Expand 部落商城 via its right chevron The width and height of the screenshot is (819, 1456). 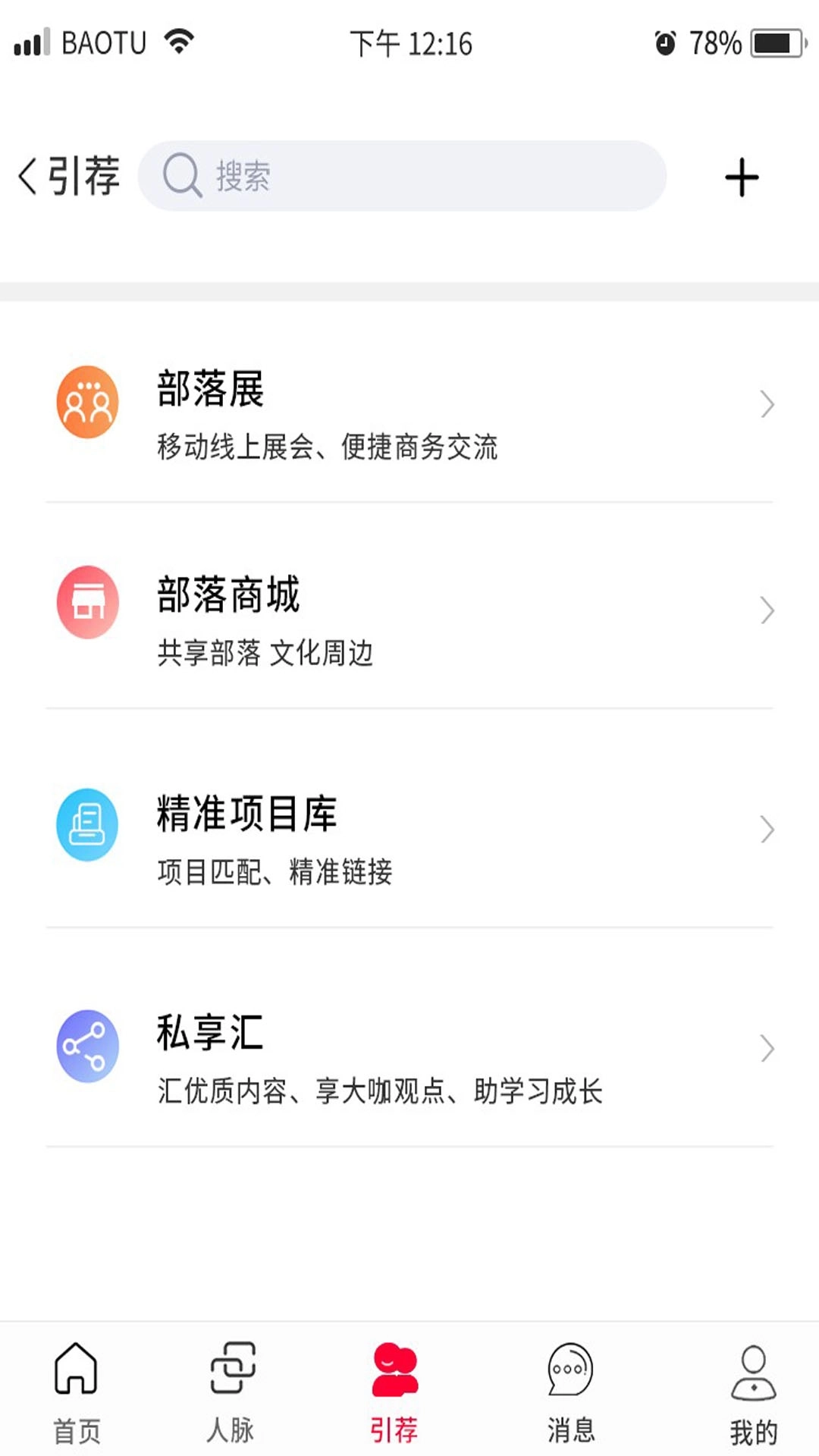(x=768, y=610)
